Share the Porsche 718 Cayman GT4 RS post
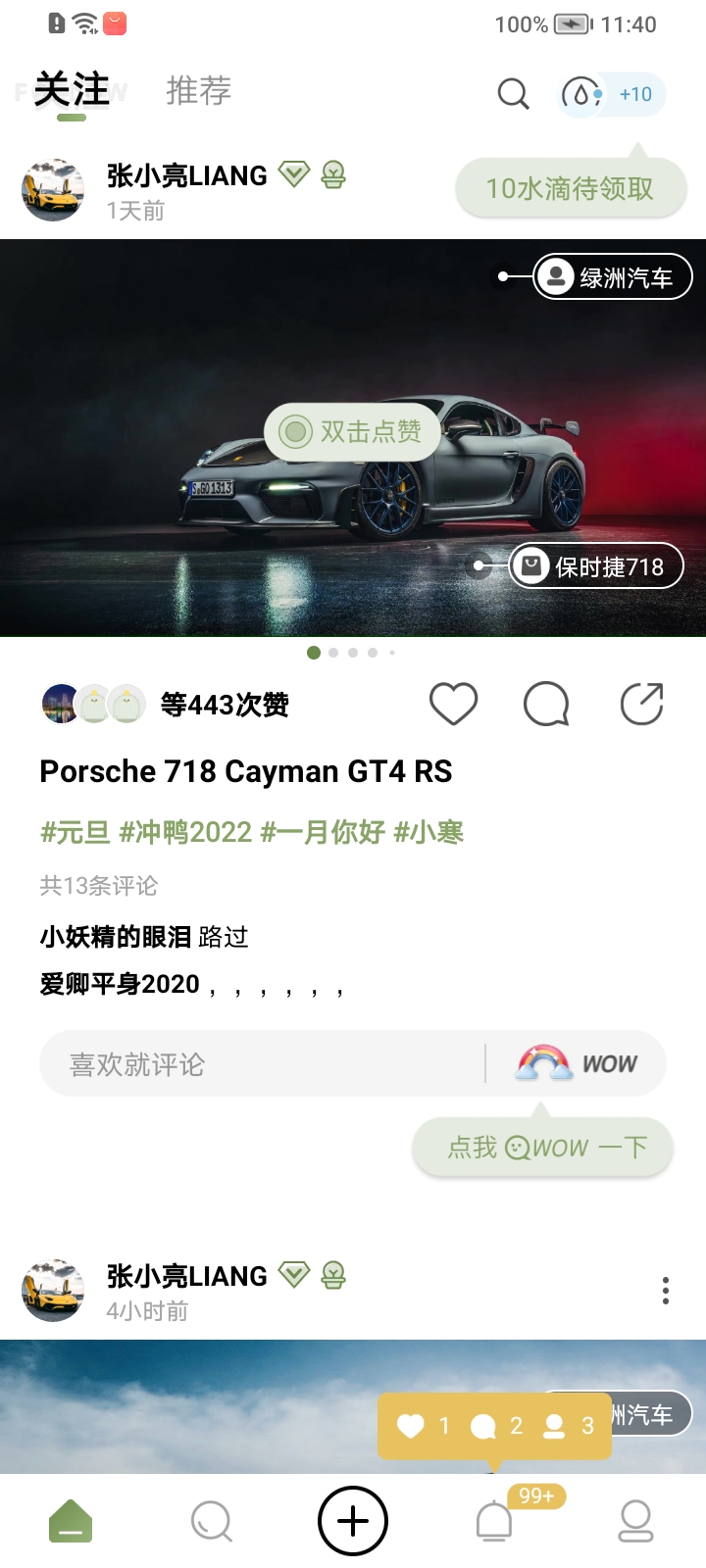This screenshot has width=706, height=1568. 642,704
